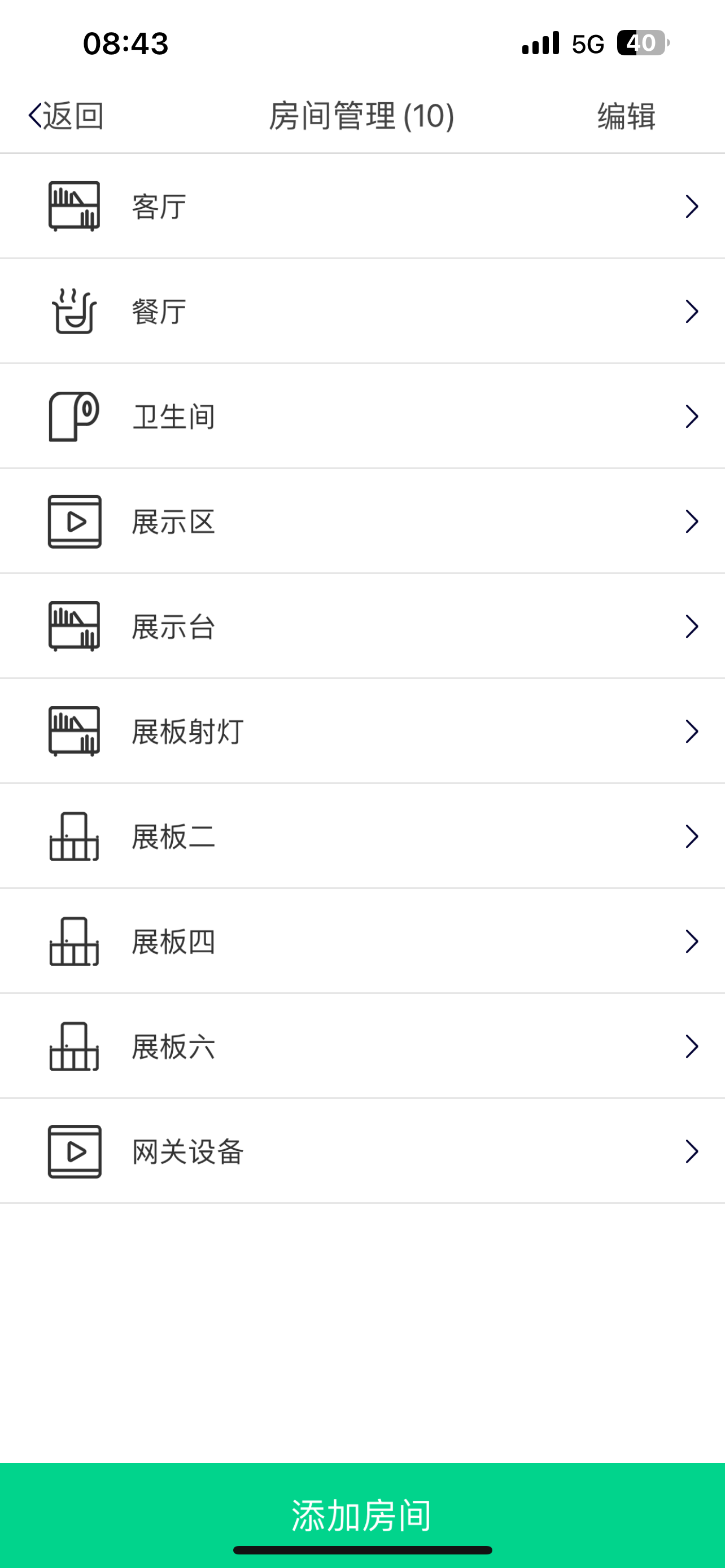View the 展示台 room details
Viewport: 725px width, 1568px height.
click(x=362, y=627)
